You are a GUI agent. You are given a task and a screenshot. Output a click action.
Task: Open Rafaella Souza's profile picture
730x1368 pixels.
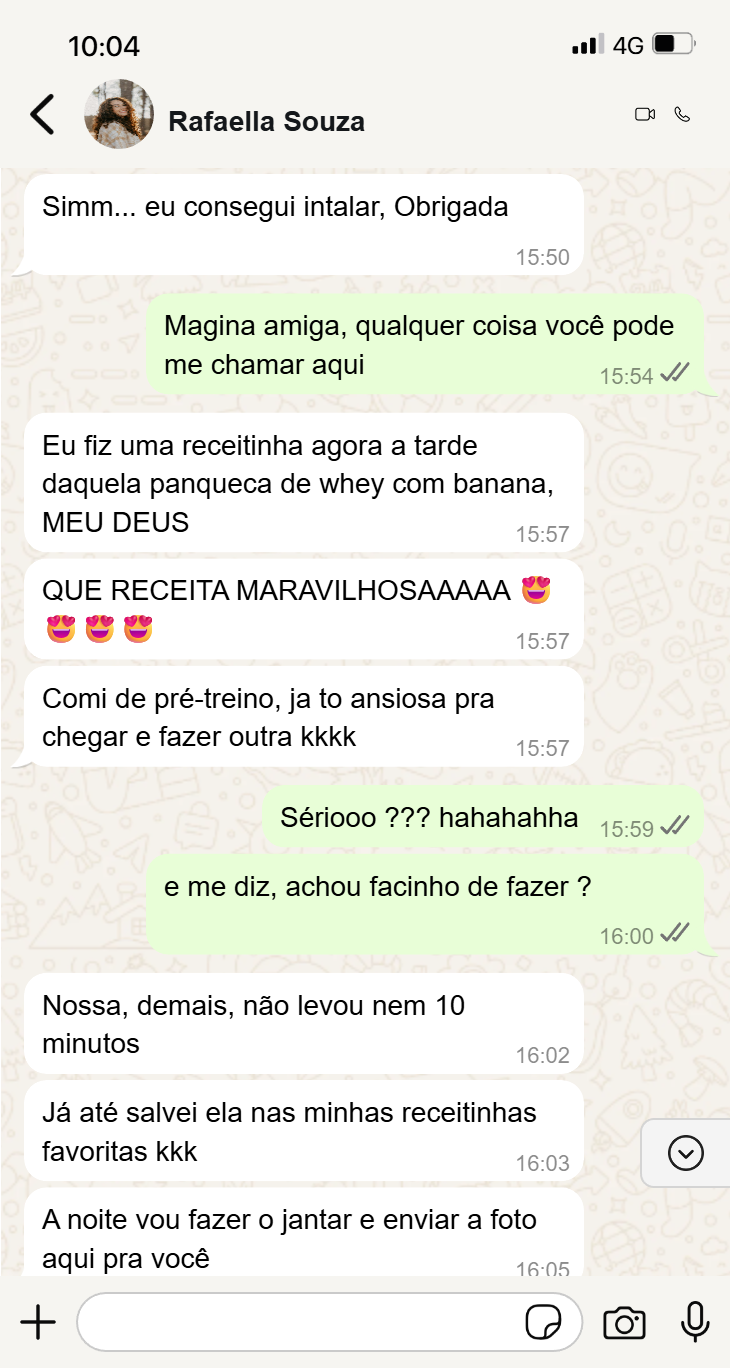point(119,115)
